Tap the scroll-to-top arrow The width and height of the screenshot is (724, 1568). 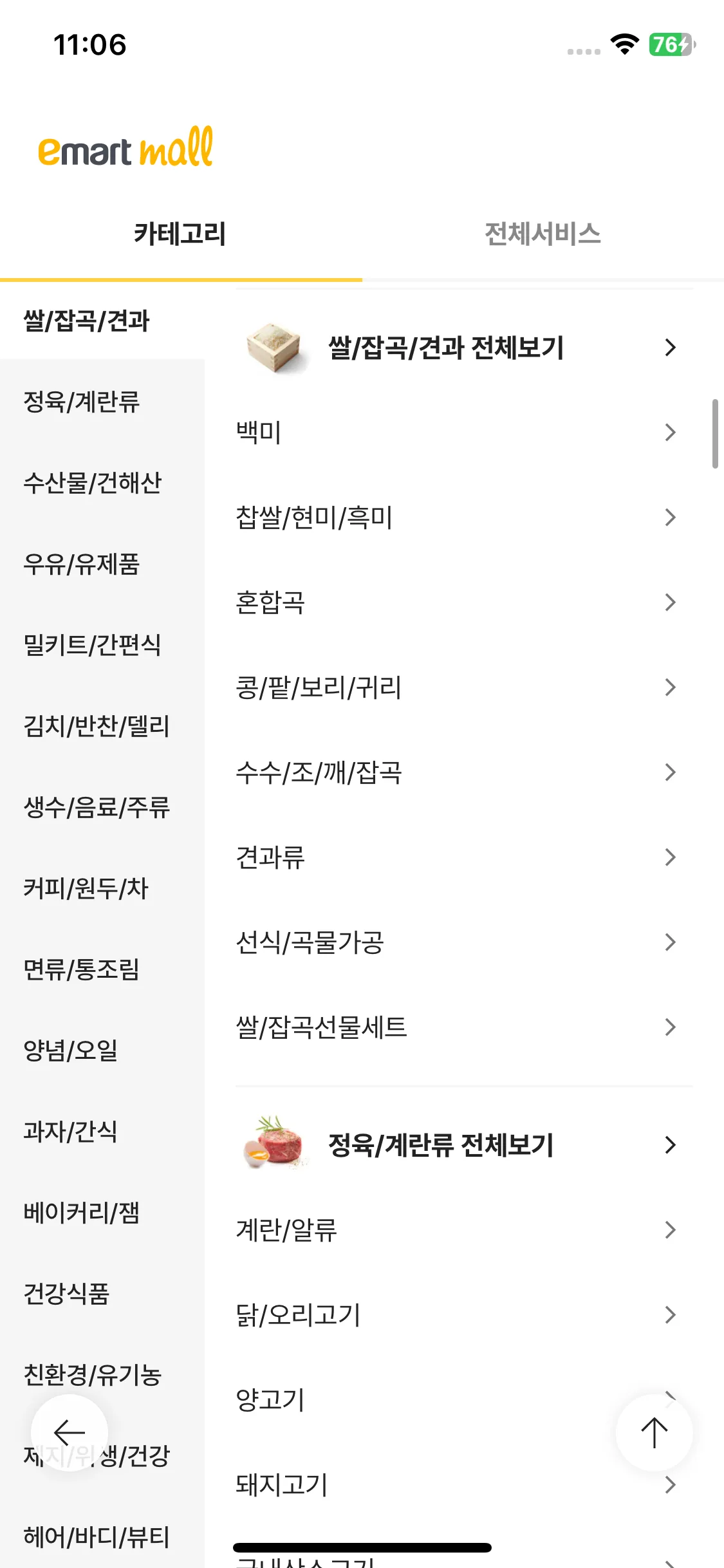pos(654,1432)
